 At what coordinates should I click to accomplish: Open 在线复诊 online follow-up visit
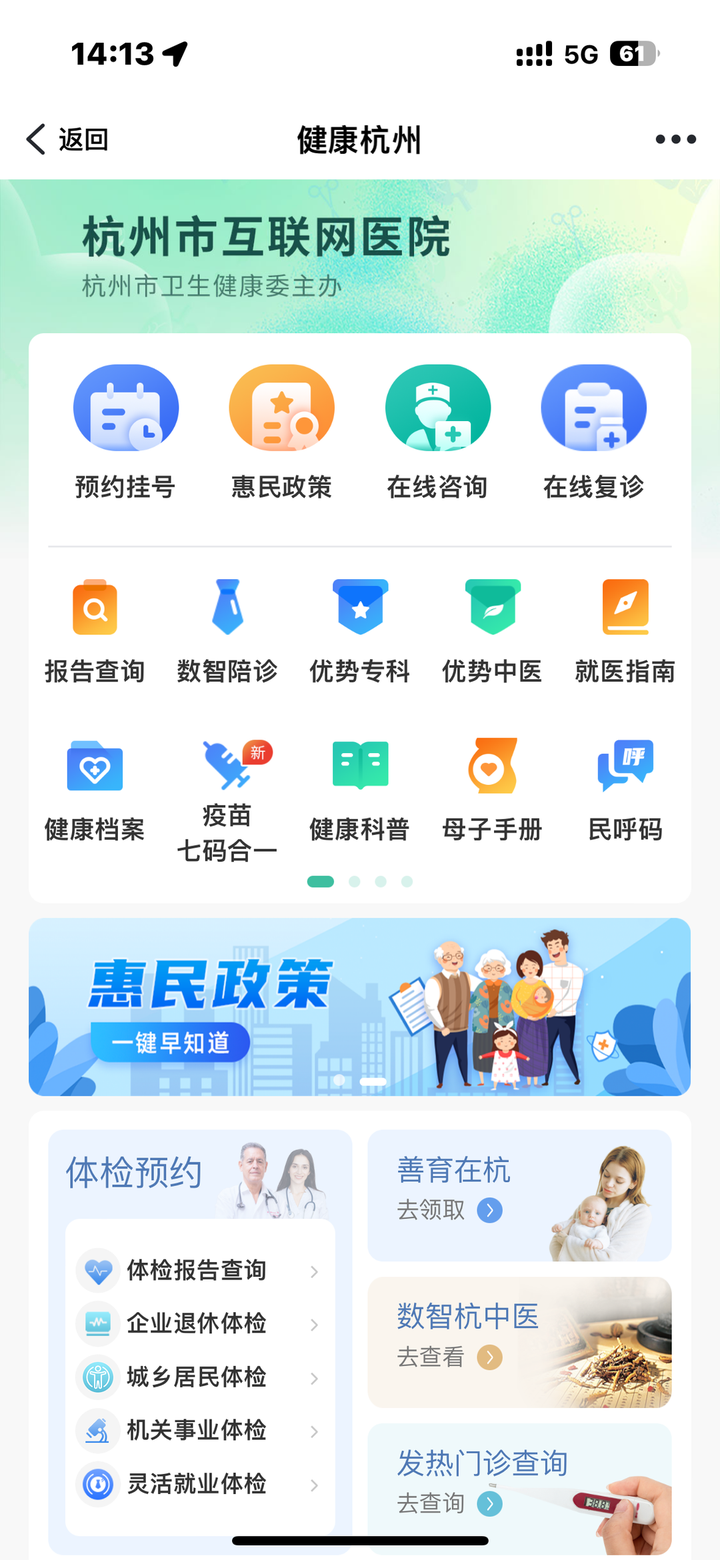click(x=594, y=432)
